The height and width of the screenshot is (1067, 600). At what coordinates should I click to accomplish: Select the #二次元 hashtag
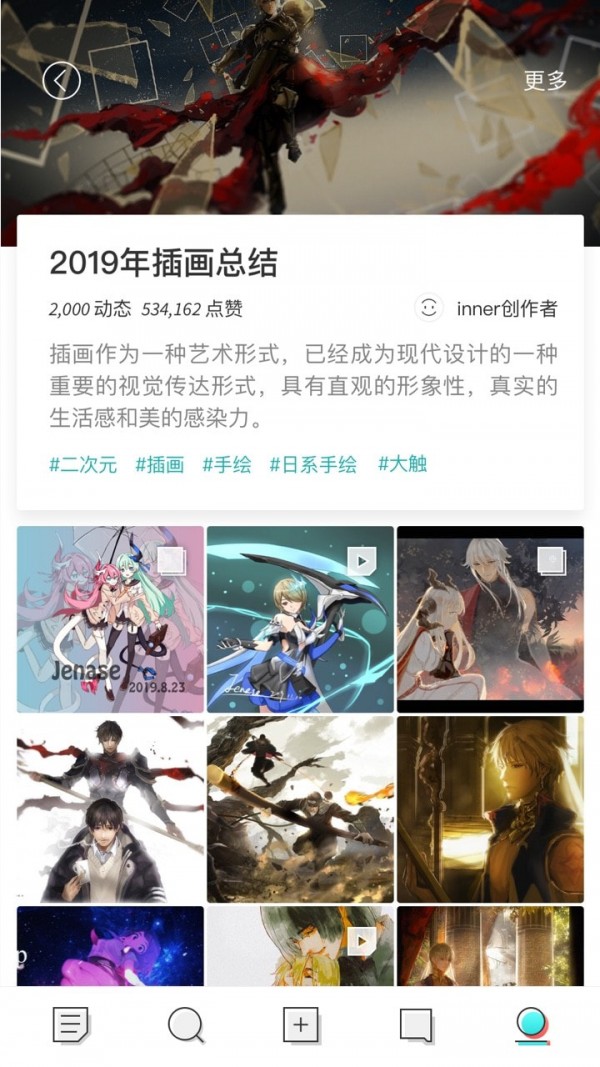click(x=83, y=464)
